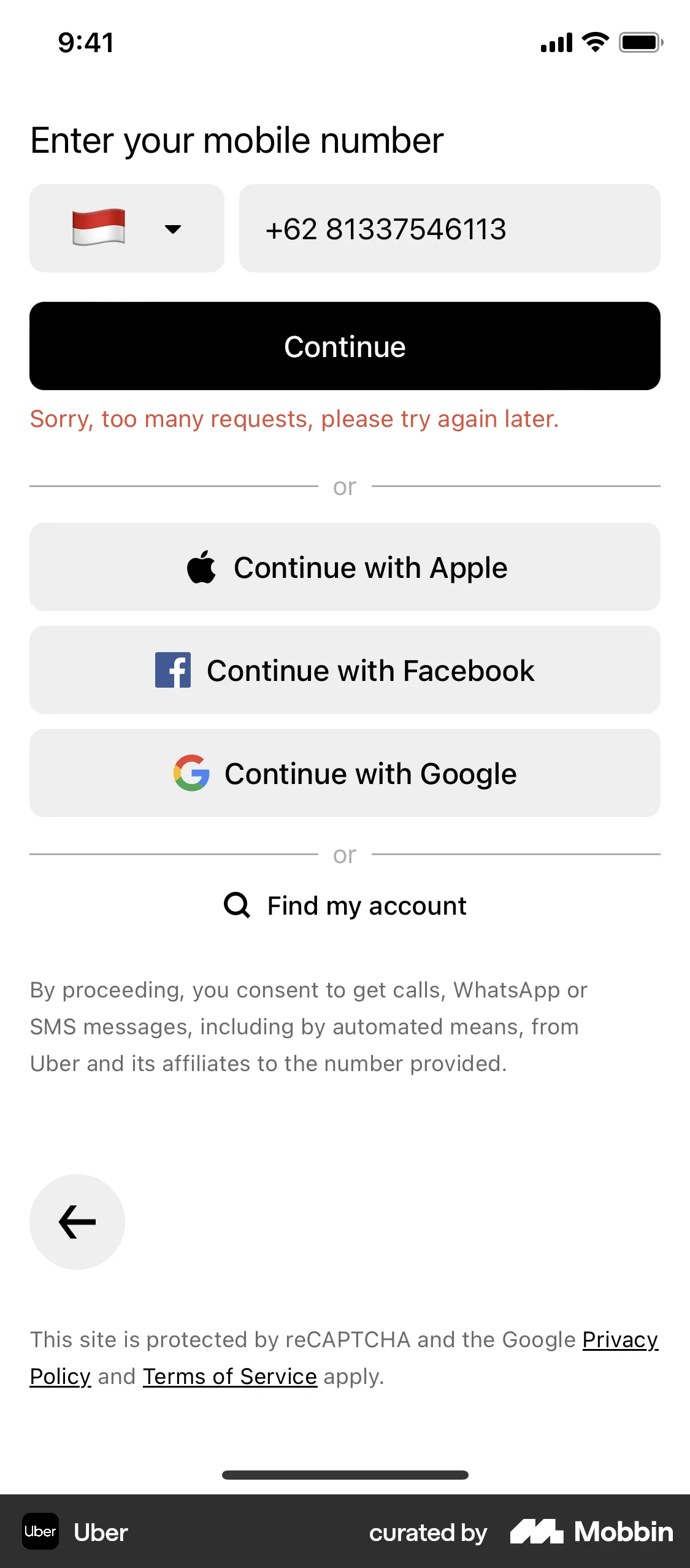
Task: Click the mobile number input field
Action: 450,228
